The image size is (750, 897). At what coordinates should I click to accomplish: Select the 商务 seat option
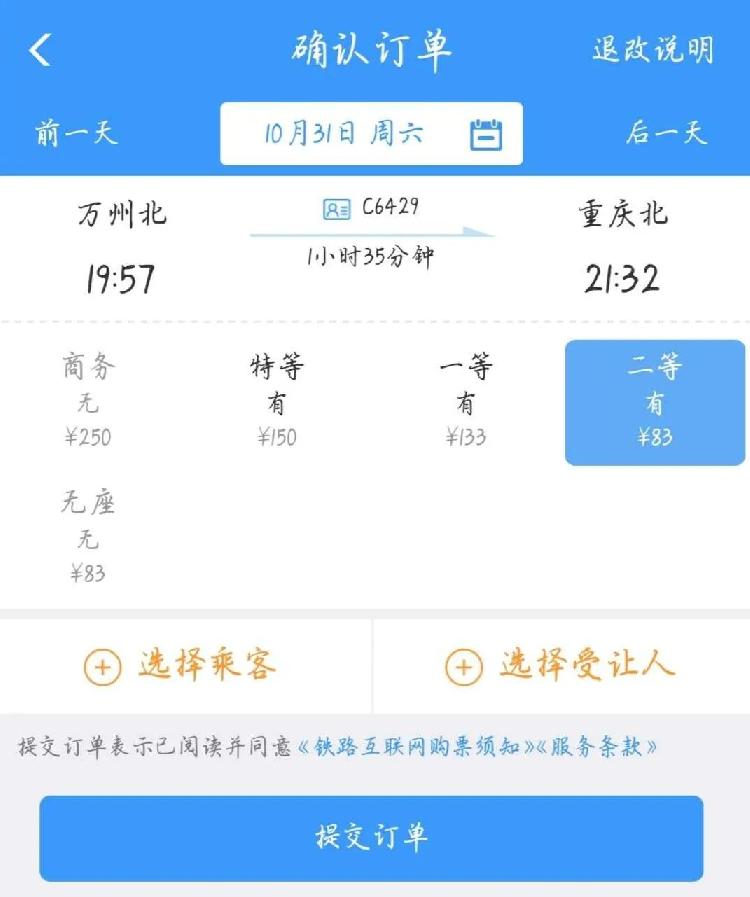[x=88, y=402]
